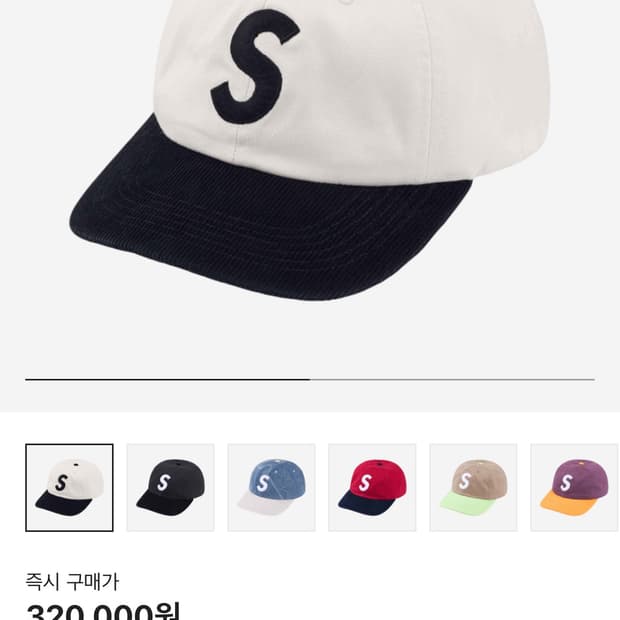Select the cream and navy cap variant
620x620 pixels.
coord(69,487)
